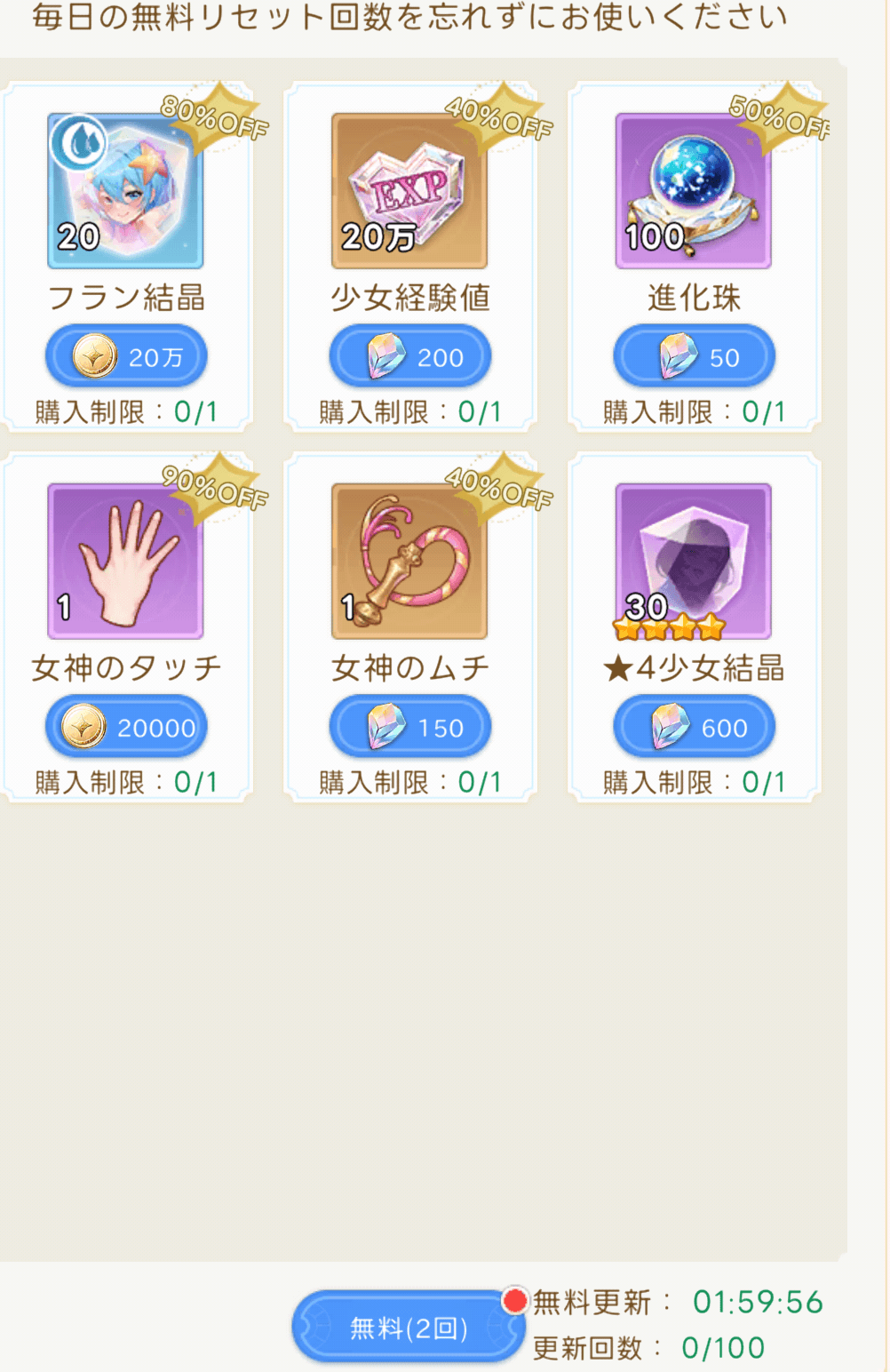Buy 進化珠 for 50 gems
The image size is (890, 1372).
click(x=694, y=356)
